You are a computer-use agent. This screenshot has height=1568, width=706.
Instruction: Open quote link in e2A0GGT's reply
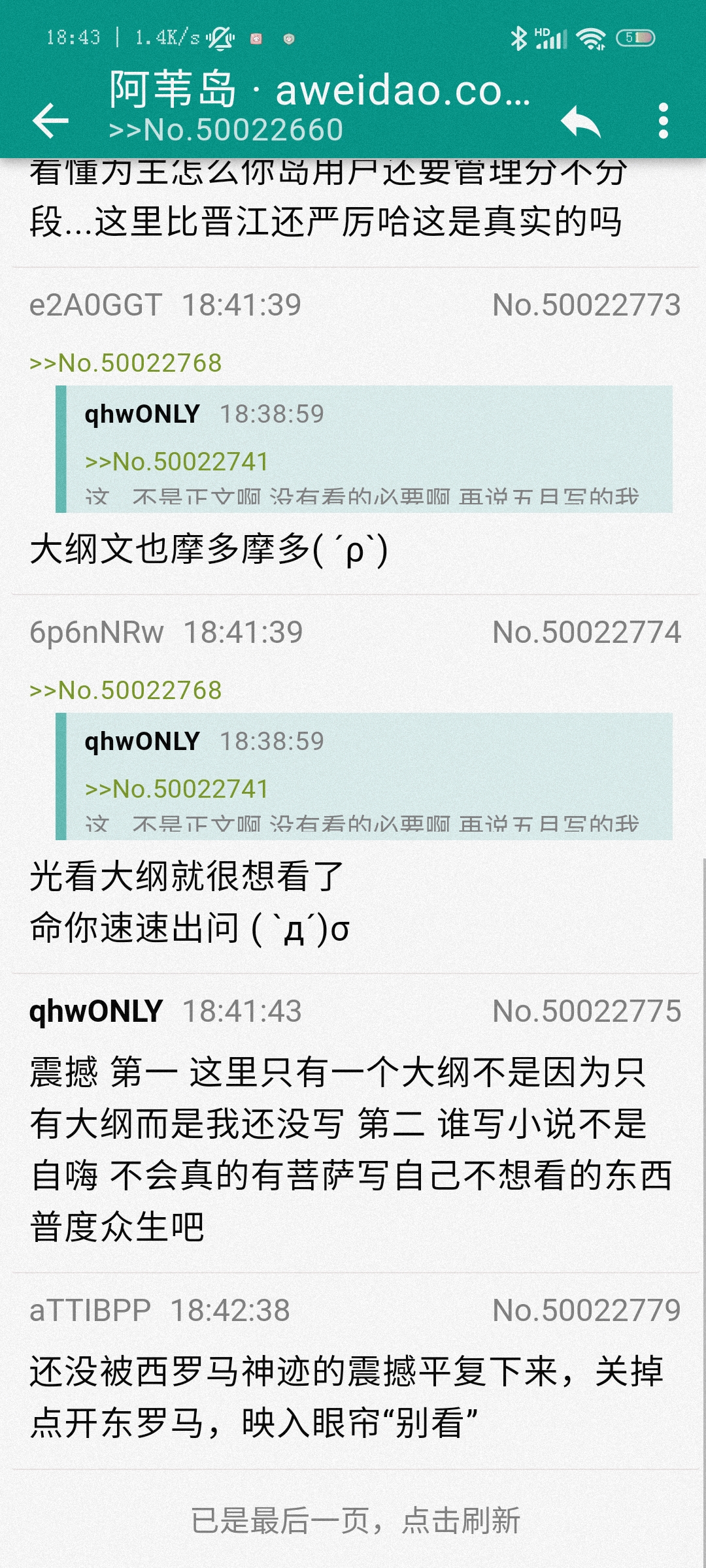click(126, 363)
